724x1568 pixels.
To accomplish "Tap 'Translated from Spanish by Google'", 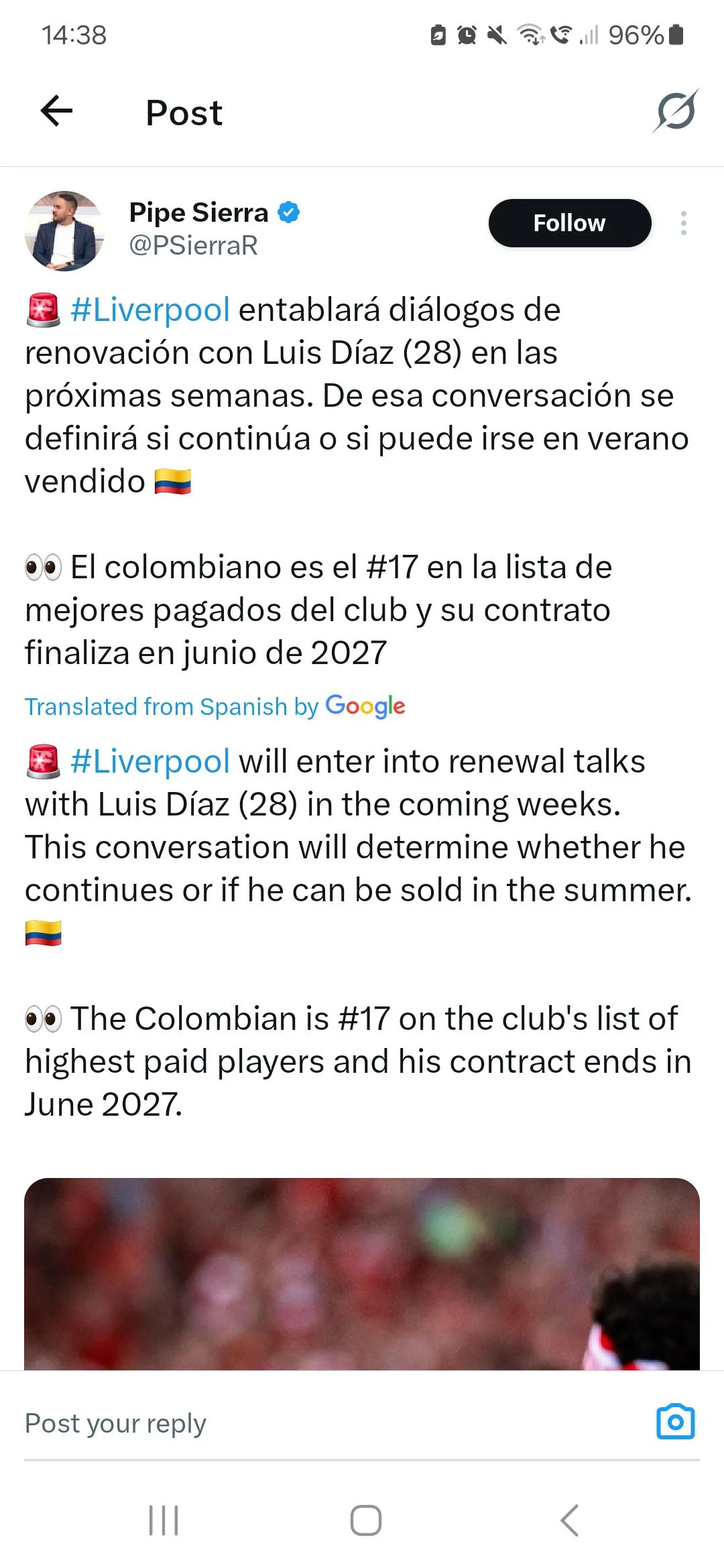I will coord(215,706).
